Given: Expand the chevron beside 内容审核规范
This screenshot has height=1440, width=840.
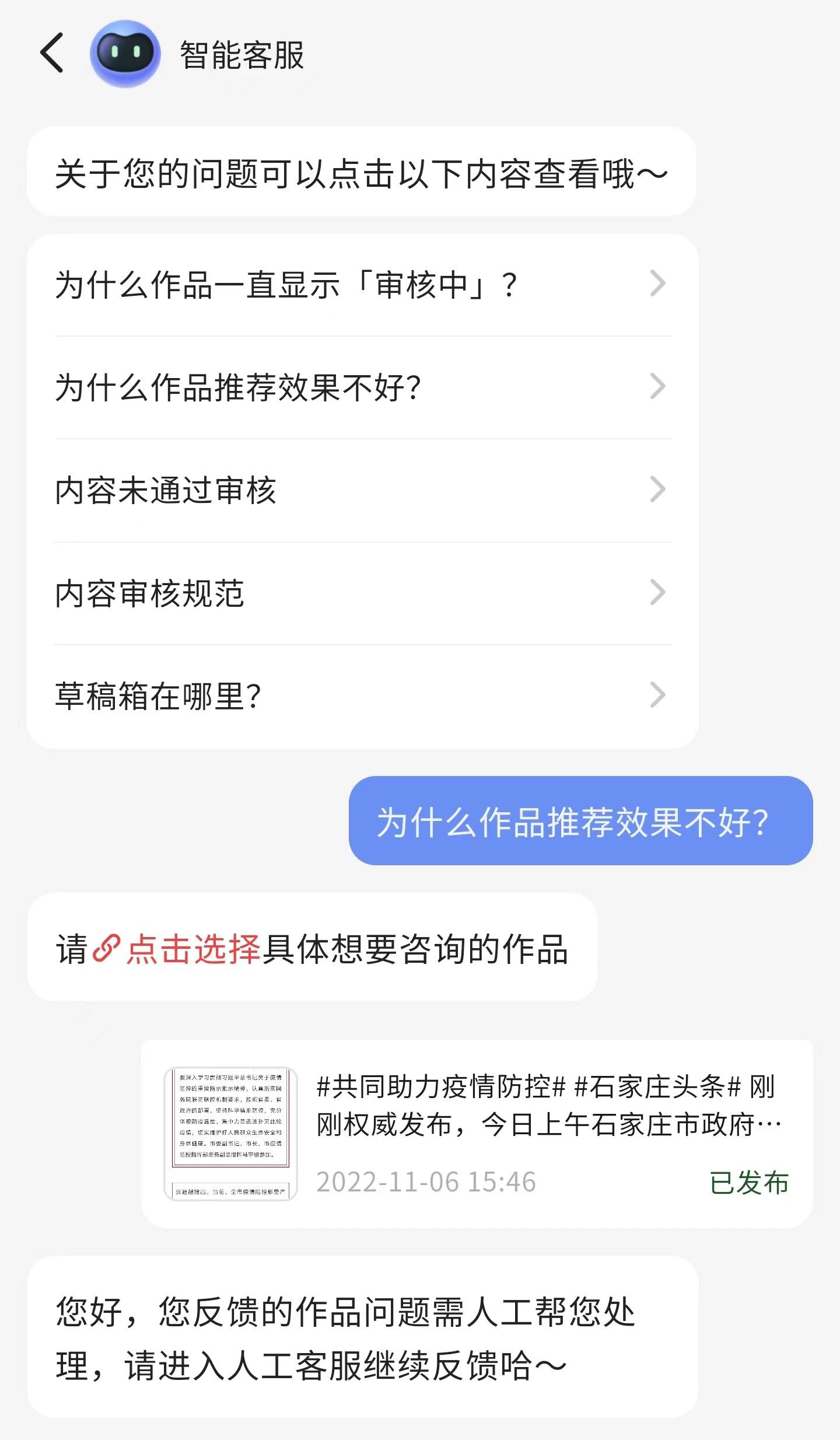Looking at the screenshot, I should click(657, 593).
